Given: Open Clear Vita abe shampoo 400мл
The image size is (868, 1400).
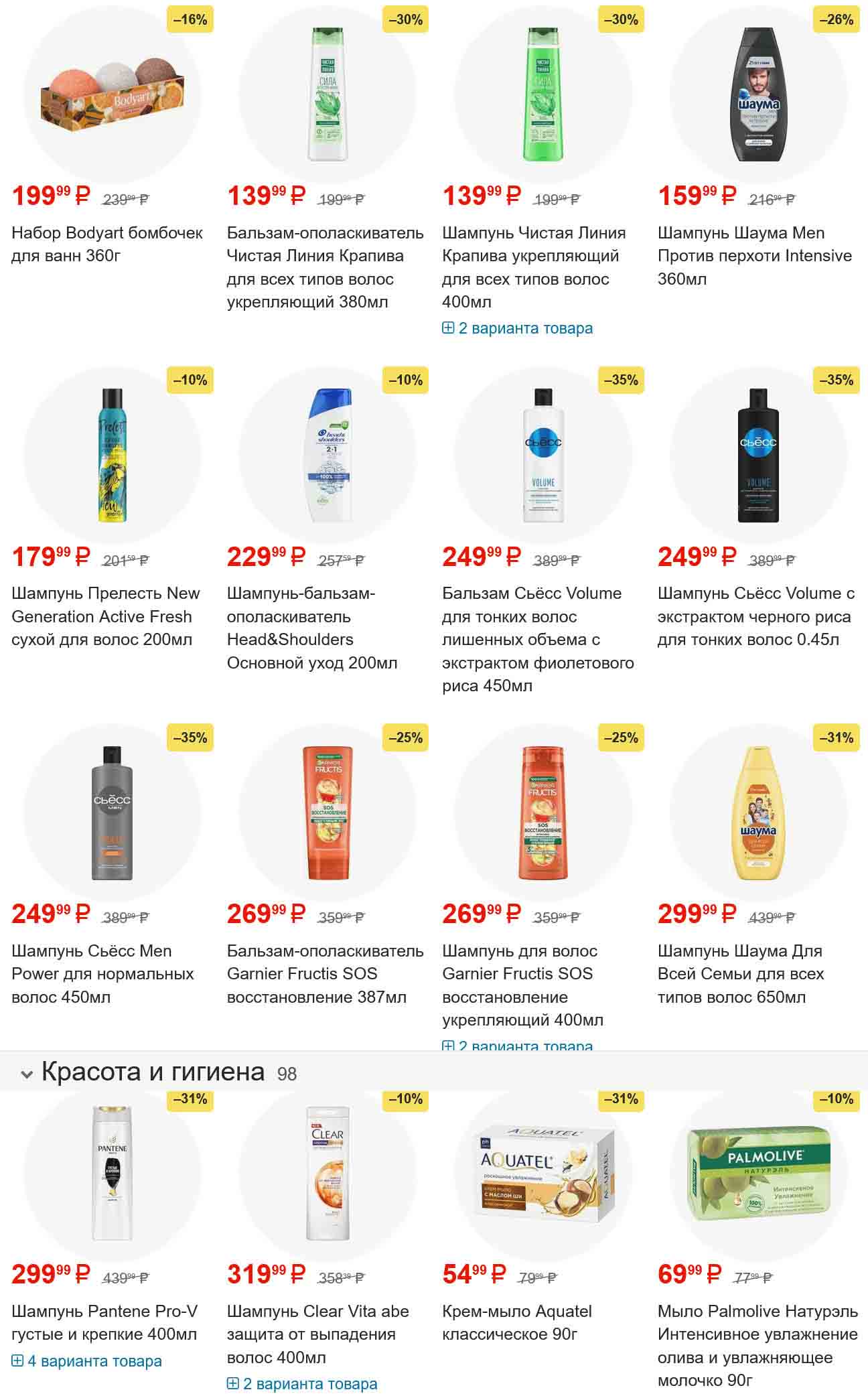Looking at the screenshot, I should pos(317,1334).
